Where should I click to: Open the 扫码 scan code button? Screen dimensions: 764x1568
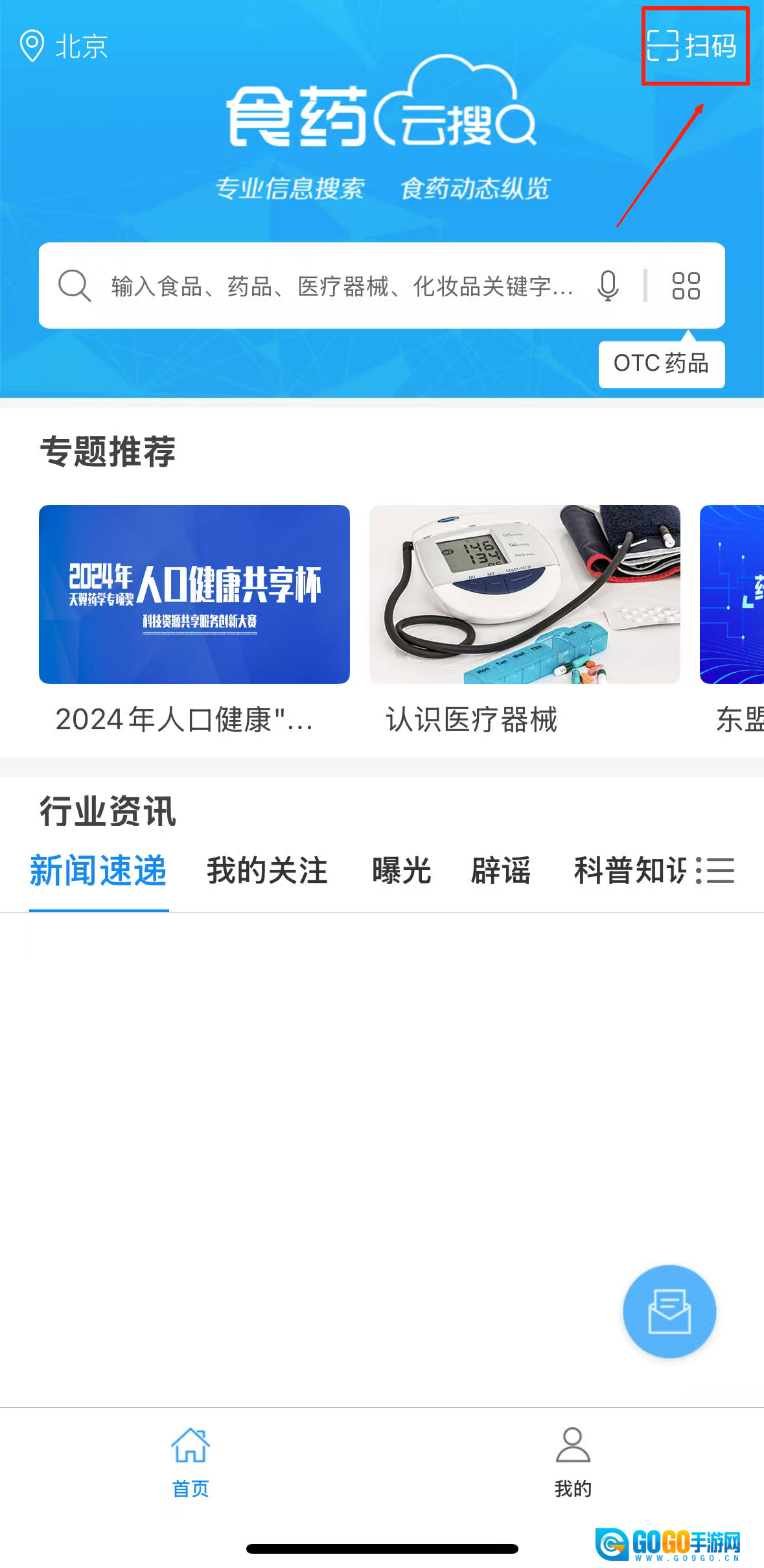pos(693,46)
